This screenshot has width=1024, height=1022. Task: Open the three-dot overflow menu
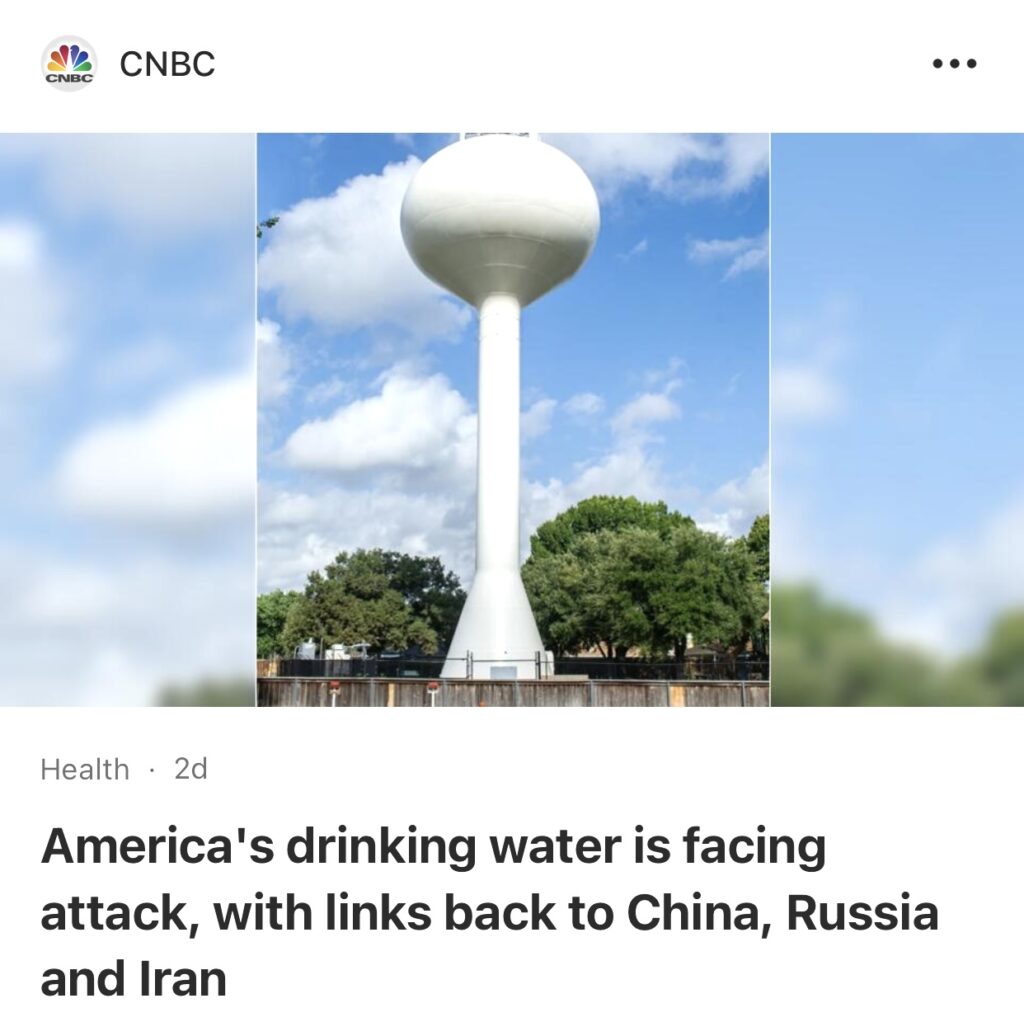[954, 64]
